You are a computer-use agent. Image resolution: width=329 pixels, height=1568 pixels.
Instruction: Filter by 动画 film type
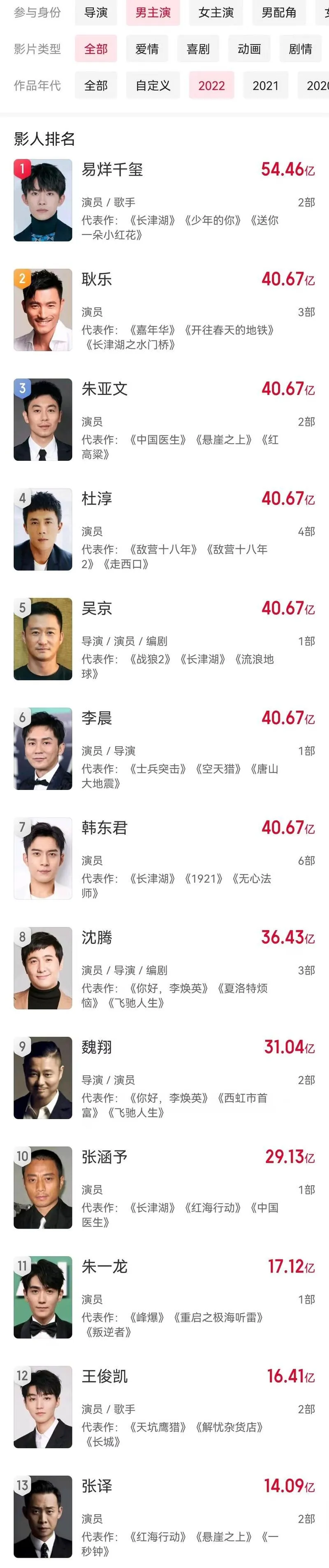249,49
